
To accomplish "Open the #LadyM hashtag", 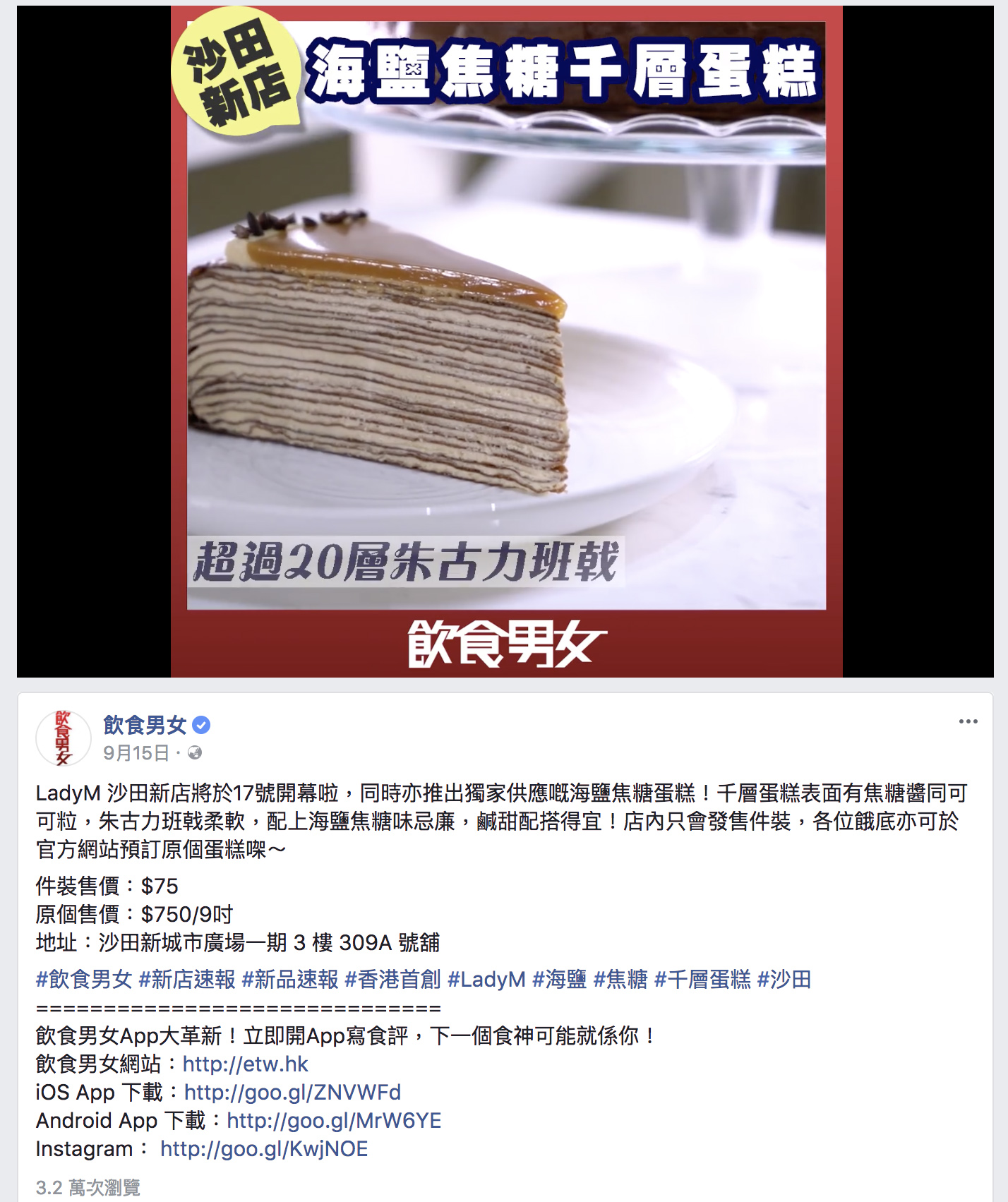I will pyautogui.click(x=486, y=980).
